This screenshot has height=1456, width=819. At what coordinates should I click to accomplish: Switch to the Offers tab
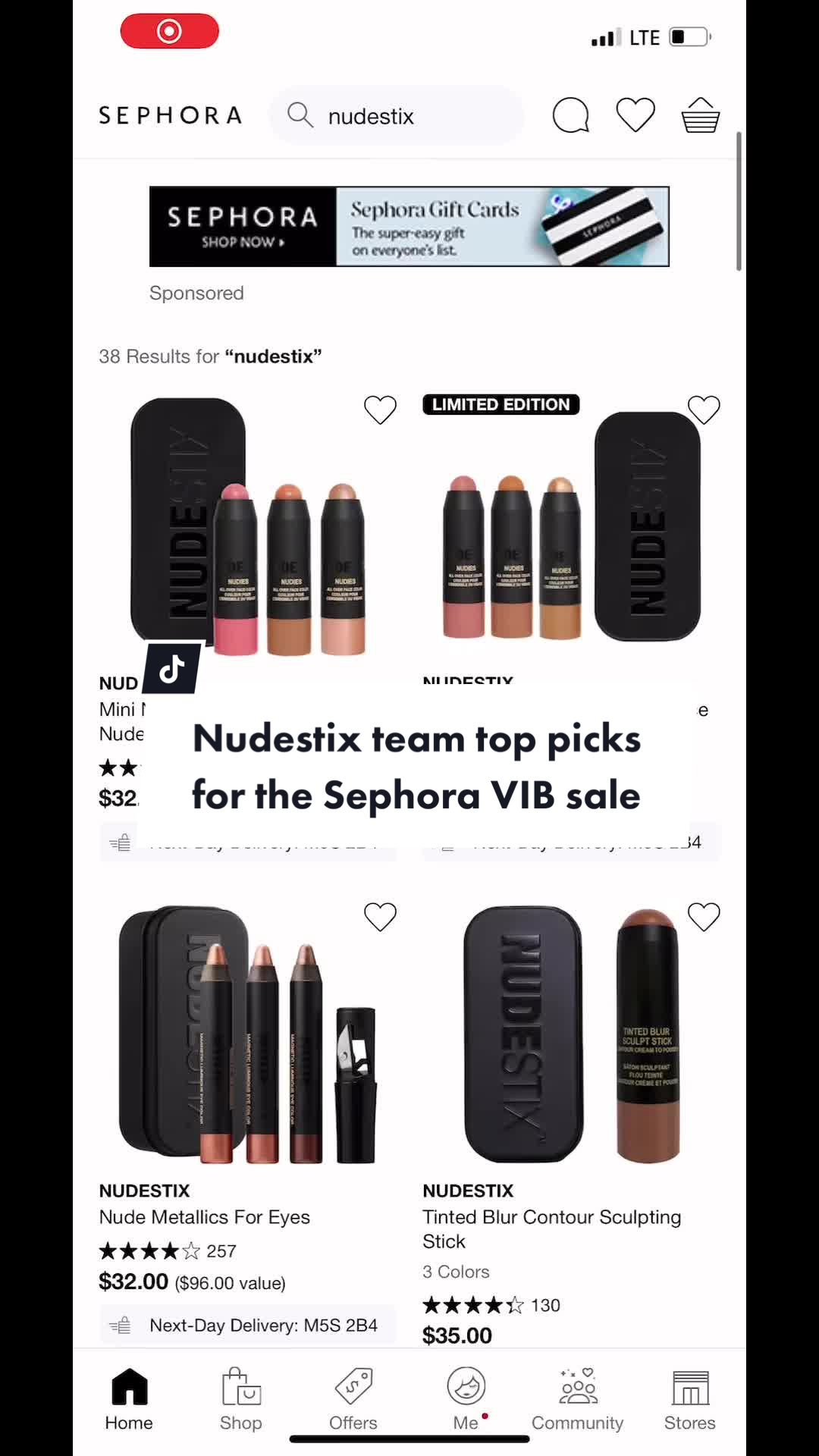[x=353, y=1399]
